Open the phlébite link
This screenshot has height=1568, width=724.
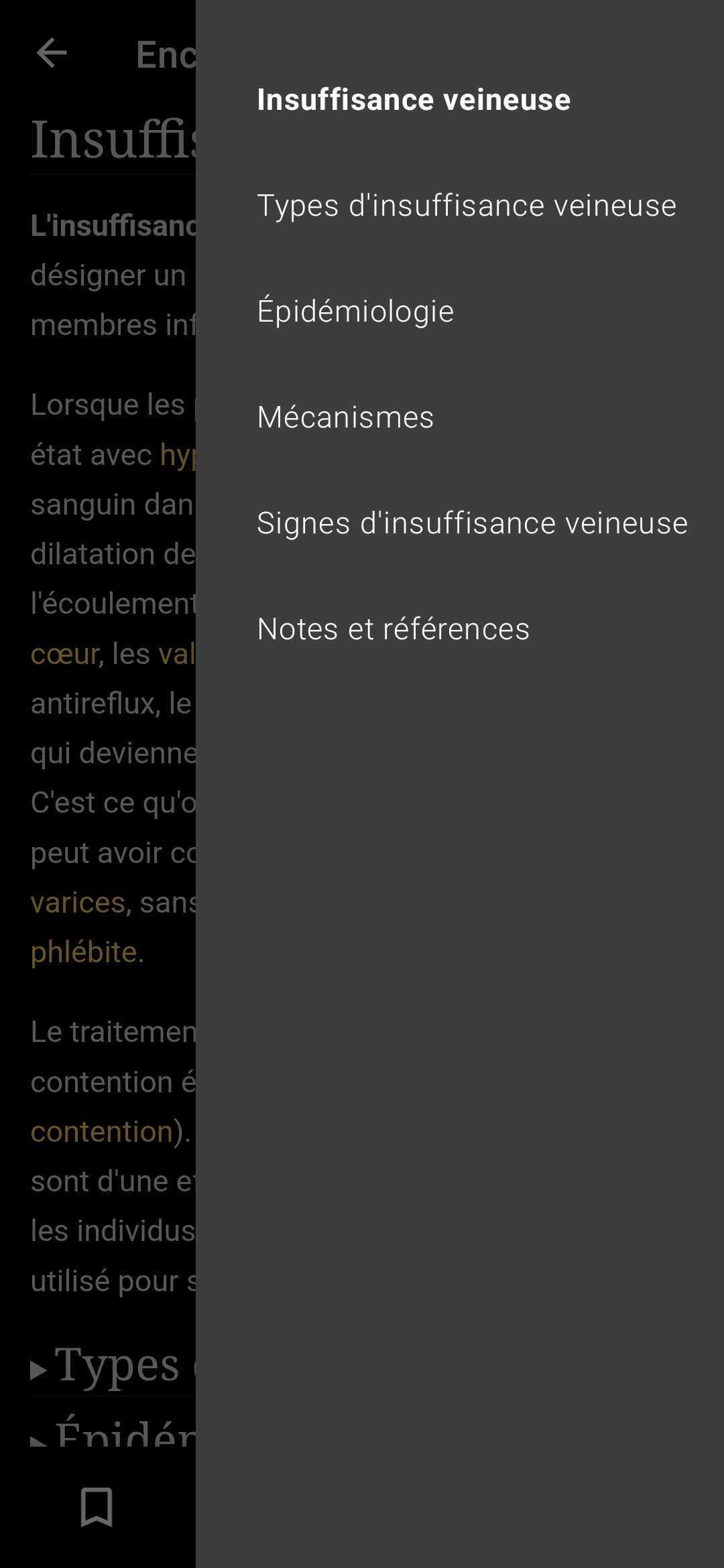[x=84, y=952]
